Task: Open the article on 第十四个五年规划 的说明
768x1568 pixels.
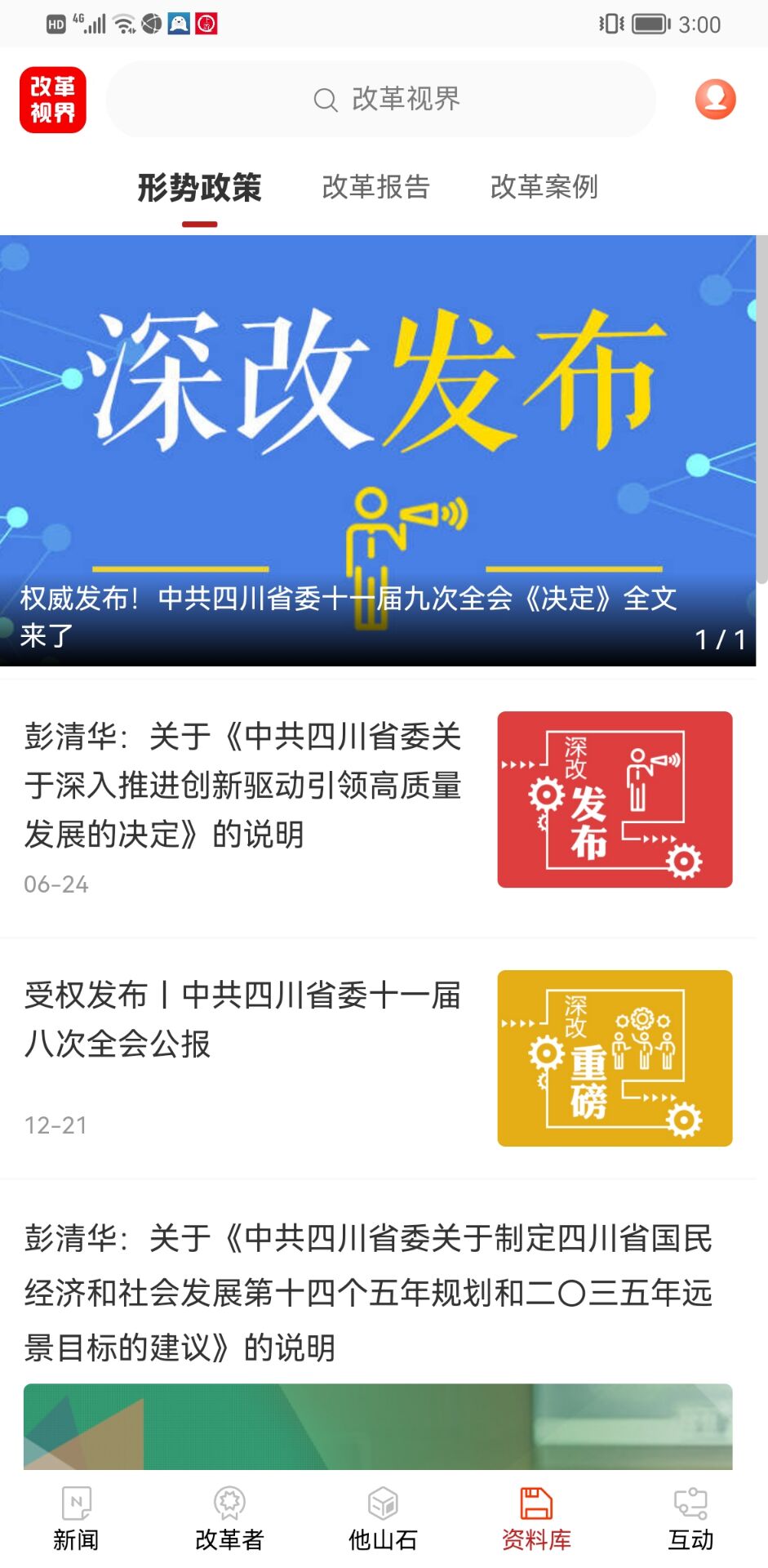Action: click(x=369, y=1293)
